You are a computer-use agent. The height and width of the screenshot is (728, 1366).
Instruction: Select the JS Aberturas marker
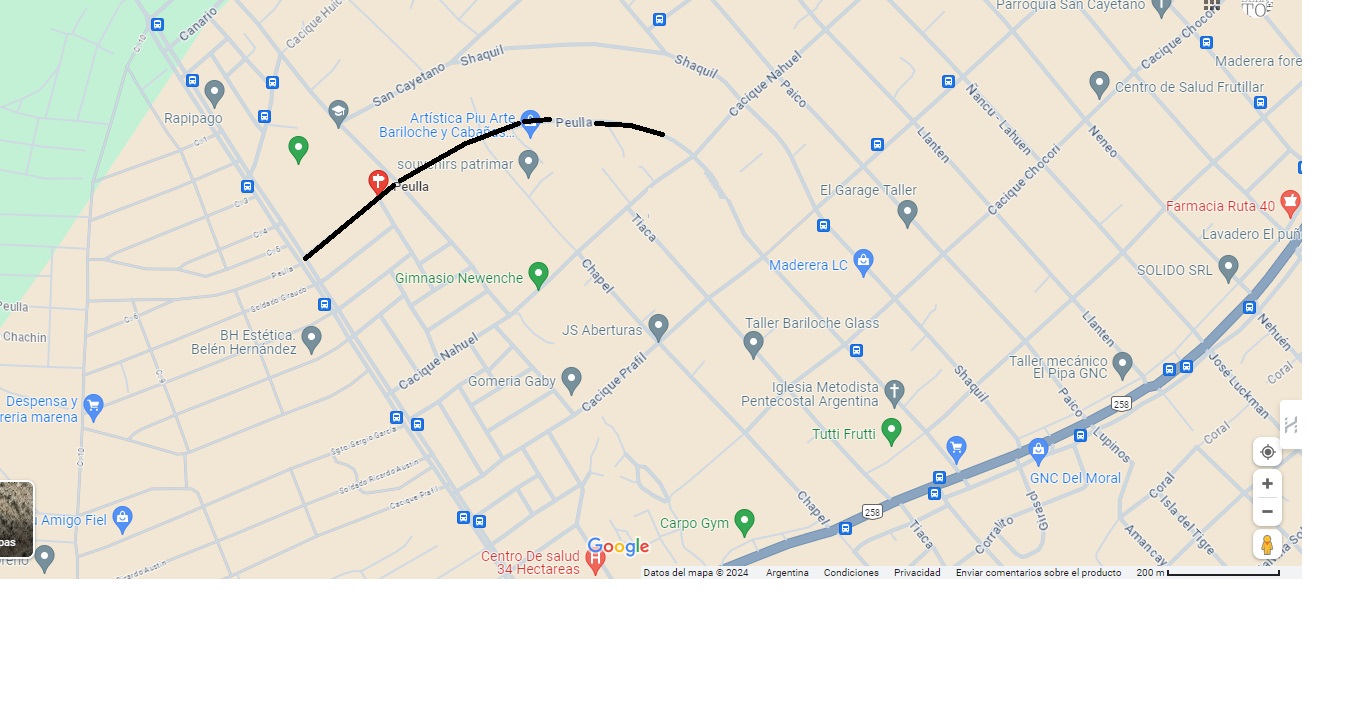658,326
